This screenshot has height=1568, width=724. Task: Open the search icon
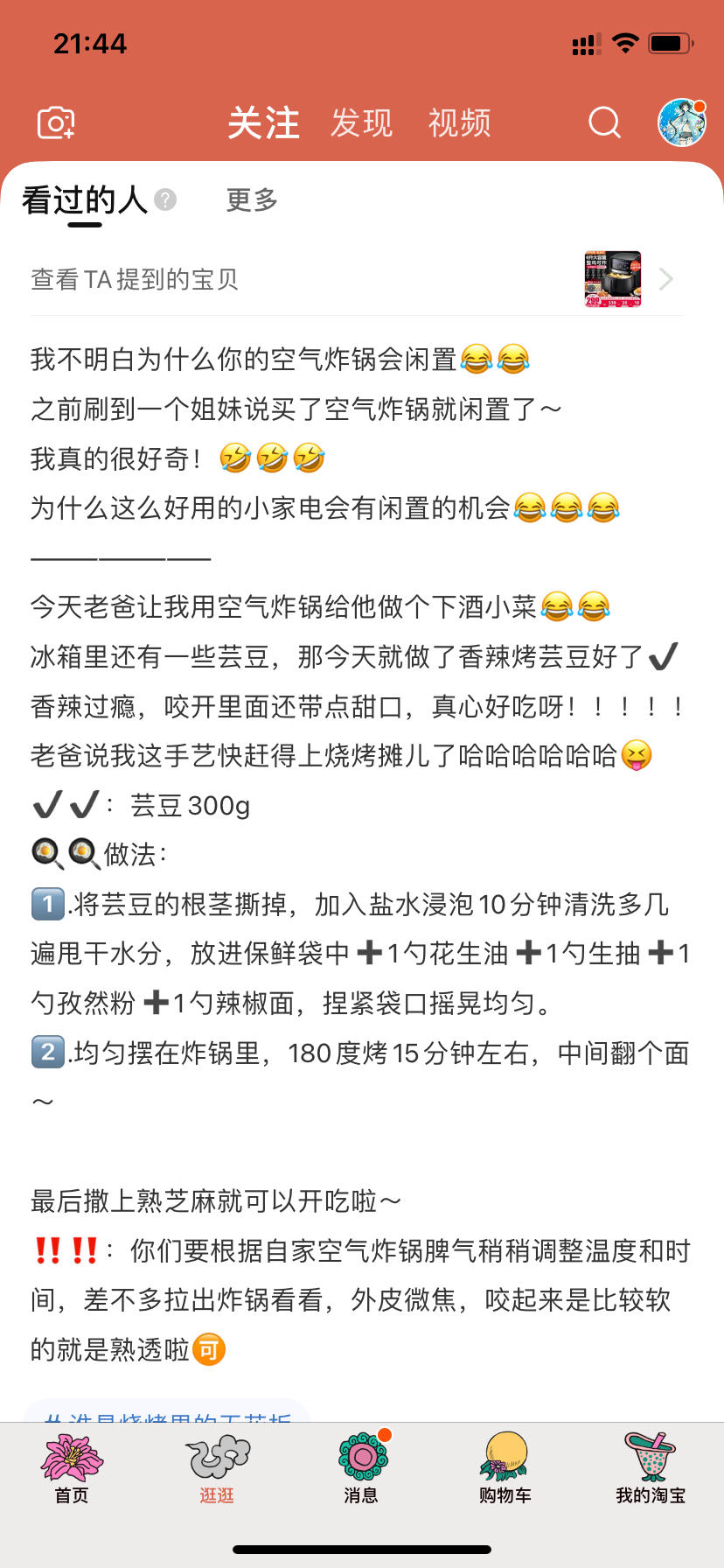pos(604,123)
